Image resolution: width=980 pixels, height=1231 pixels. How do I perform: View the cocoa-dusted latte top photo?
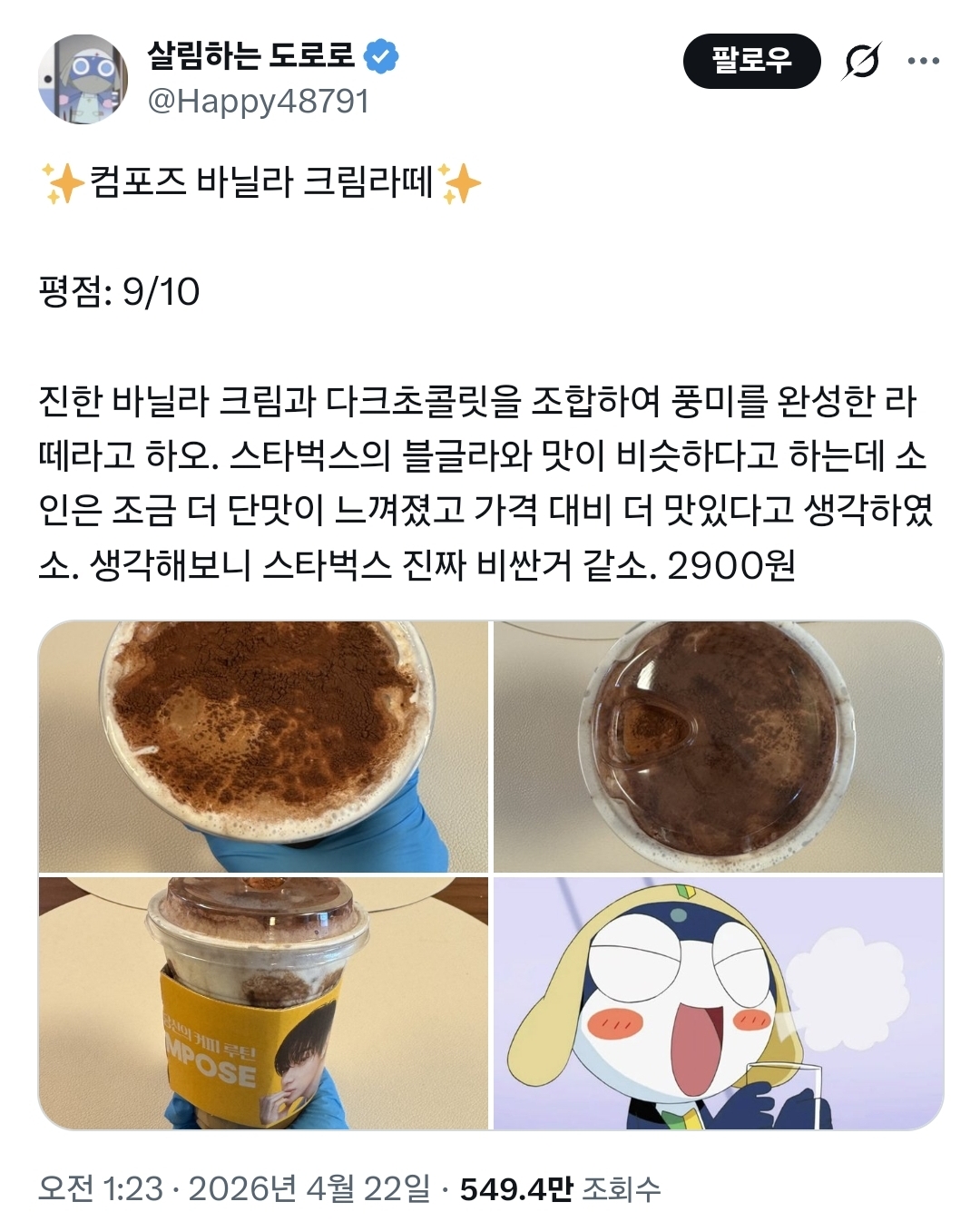(x=263, y=746)
